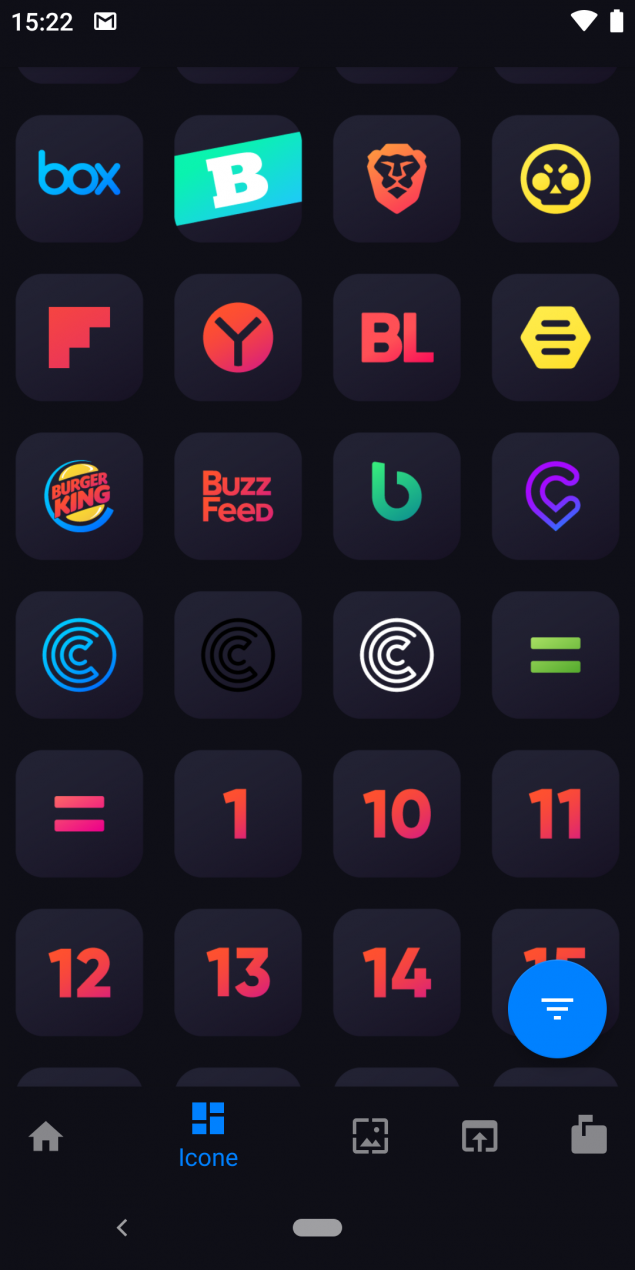
Task: Open the BuzzFeed icon
Action: tap(238, 496)
